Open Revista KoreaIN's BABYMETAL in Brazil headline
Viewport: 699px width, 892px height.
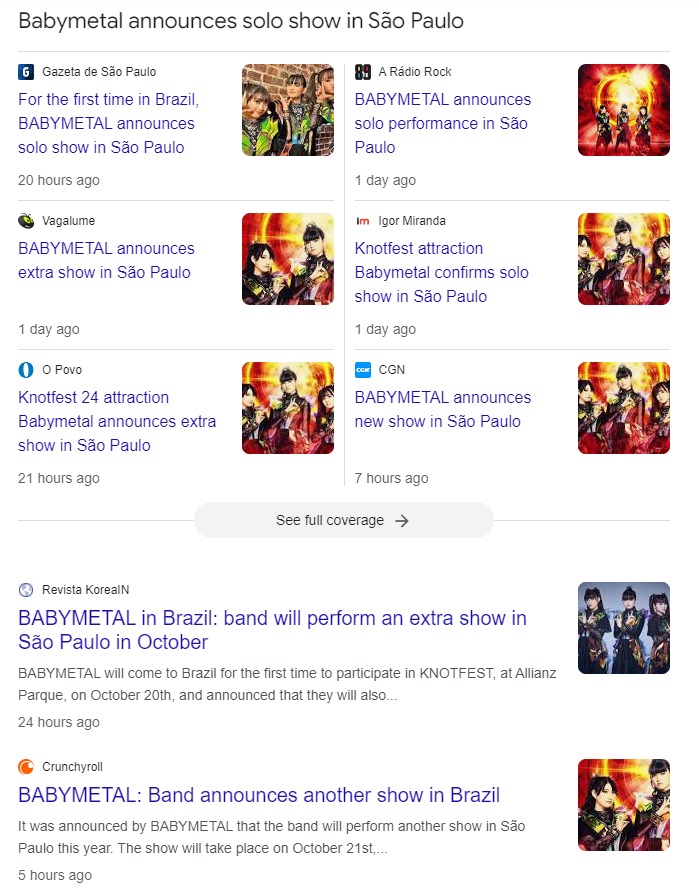(x=272, y=630)
